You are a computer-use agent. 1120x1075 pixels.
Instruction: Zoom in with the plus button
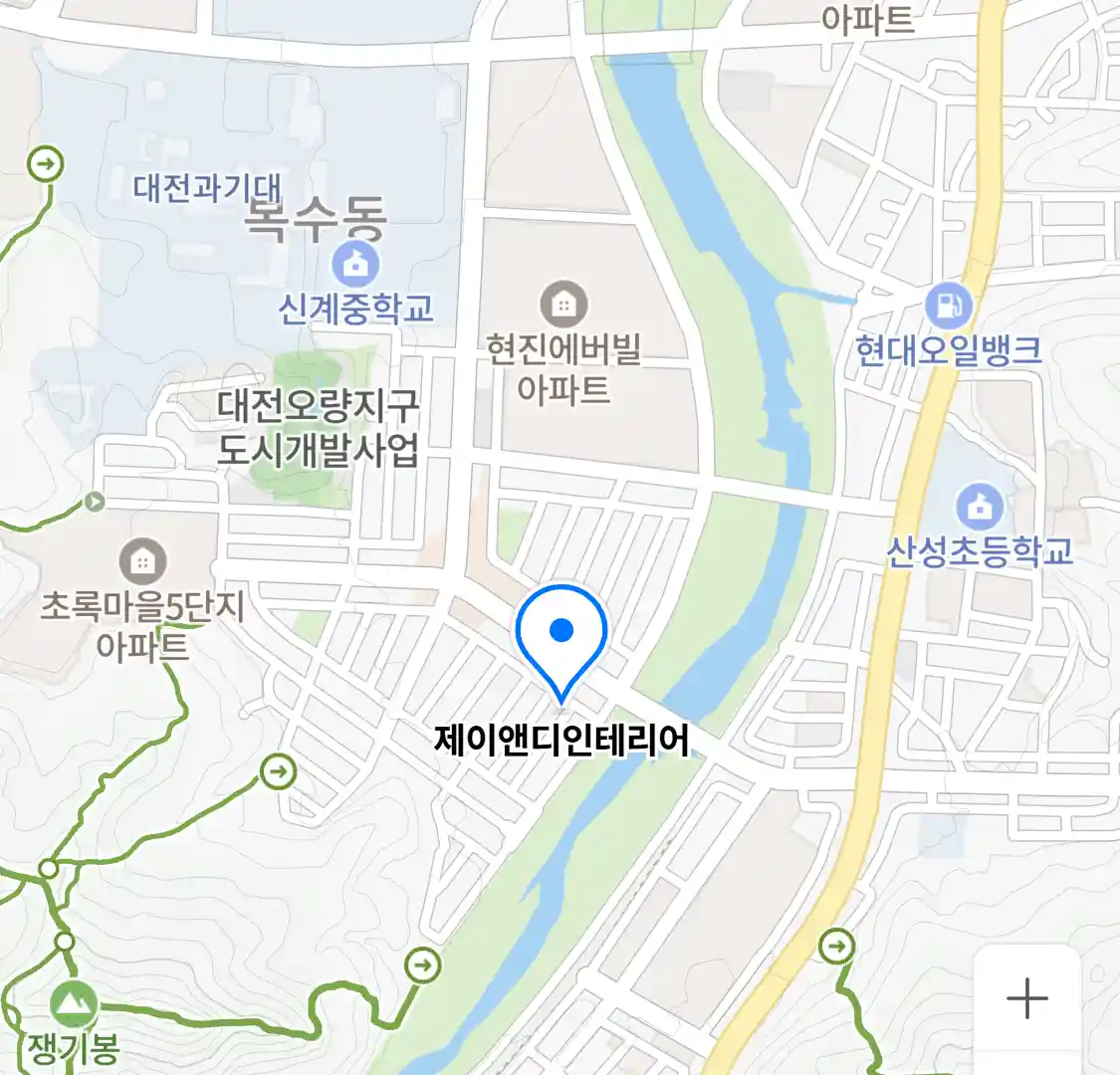[x=1026, y=997]
